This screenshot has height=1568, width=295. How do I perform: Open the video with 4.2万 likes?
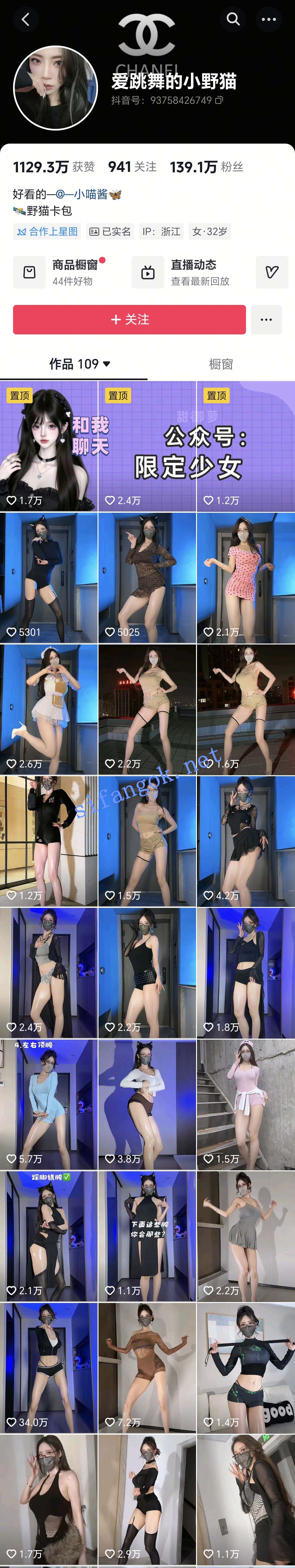[x=246, y=841]
